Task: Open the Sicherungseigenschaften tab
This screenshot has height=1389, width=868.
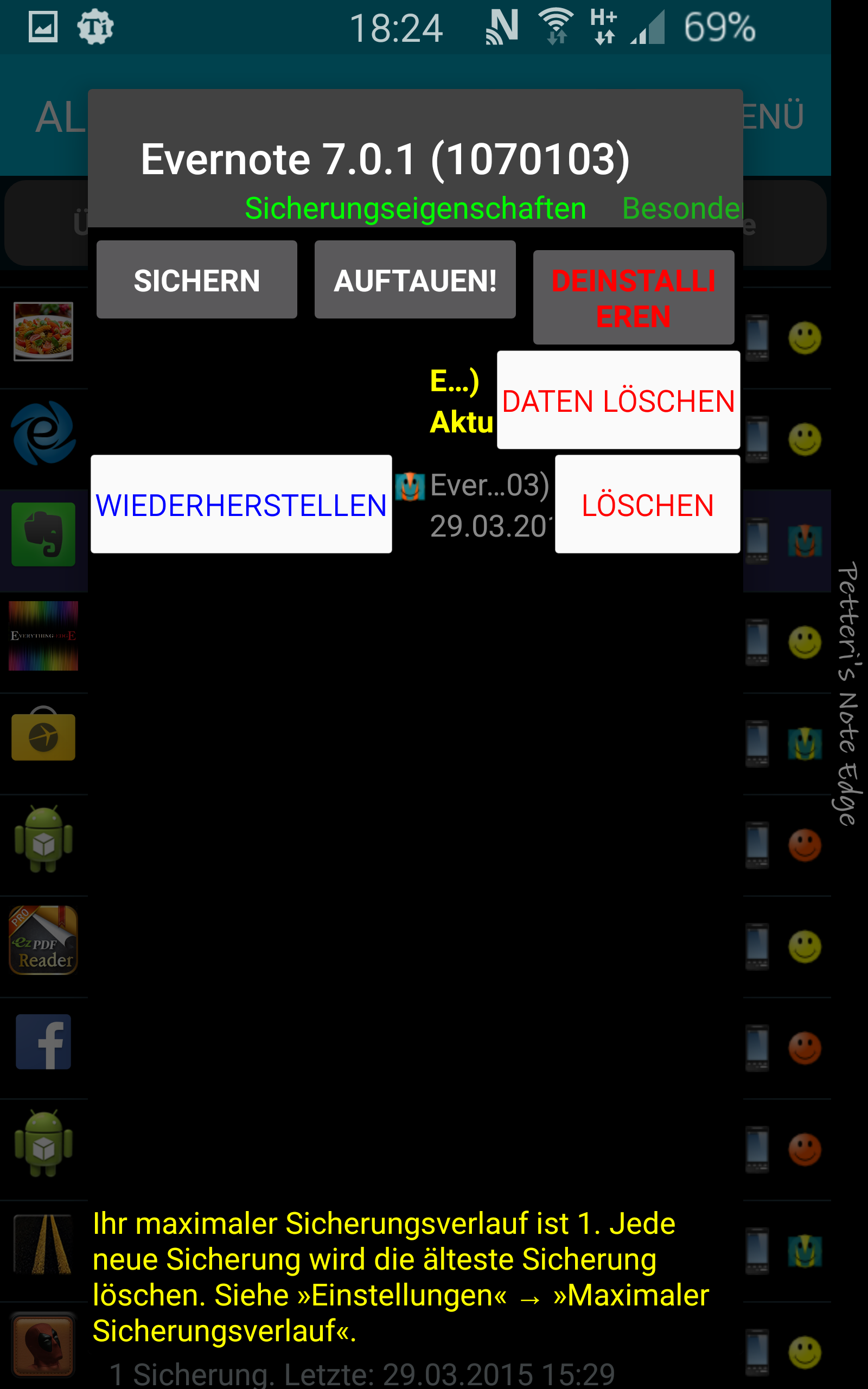Action: coord(416,208)
